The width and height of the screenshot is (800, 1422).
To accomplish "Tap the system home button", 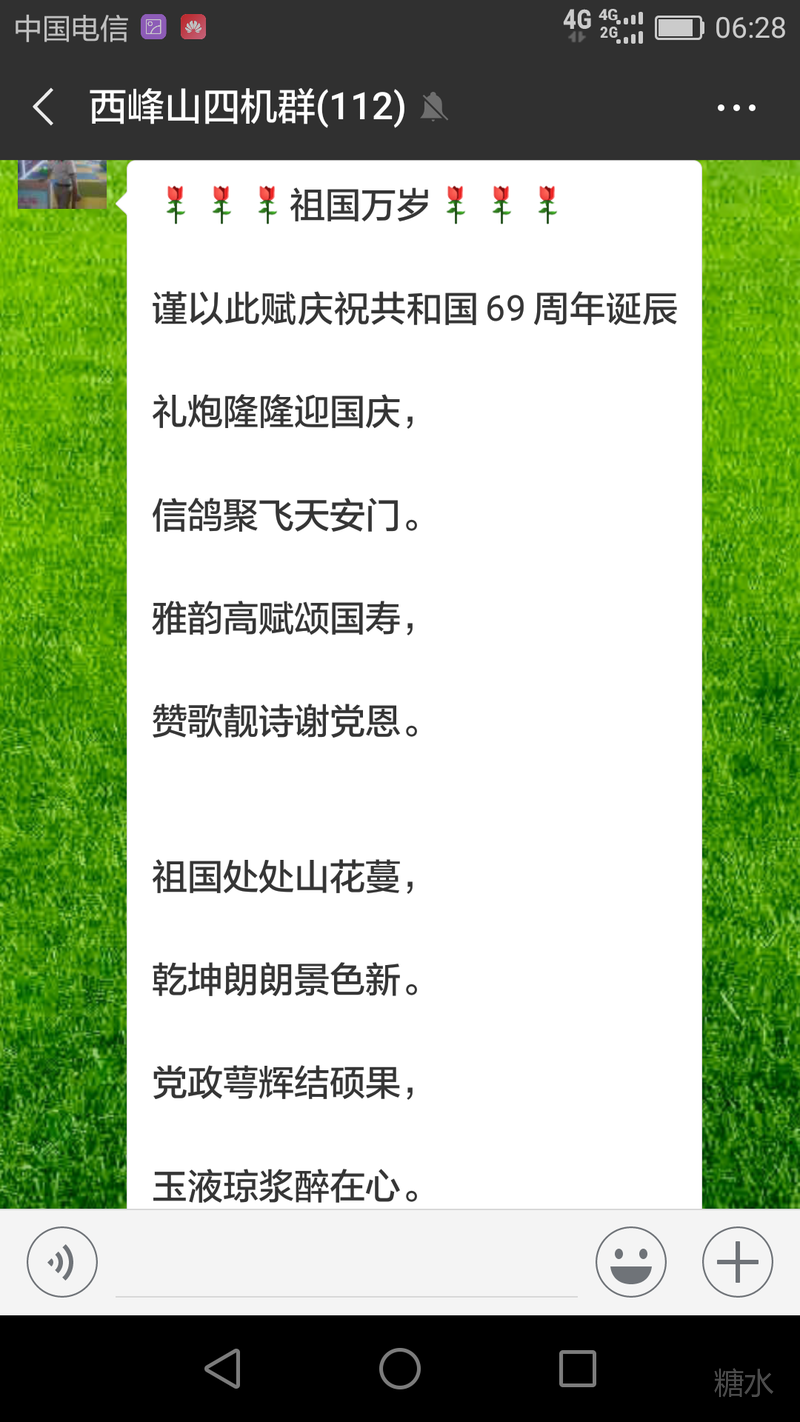I will coord(400,1368).
